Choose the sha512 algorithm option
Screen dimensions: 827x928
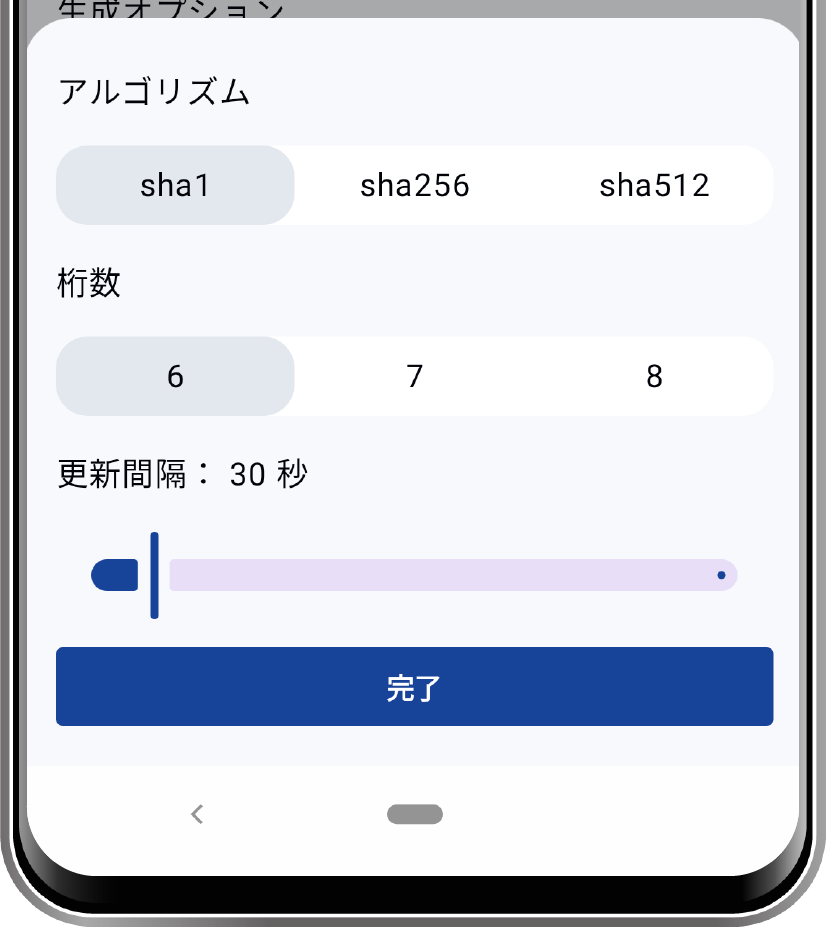pyautogui.click(x=654, y=186)
